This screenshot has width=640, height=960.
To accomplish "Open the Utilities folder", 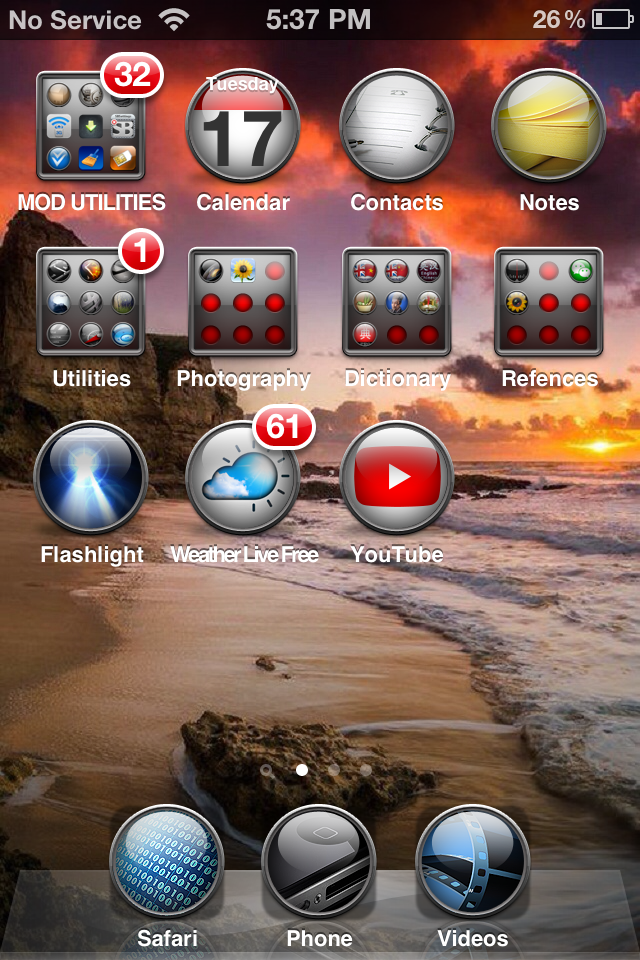I will [91, 303].
